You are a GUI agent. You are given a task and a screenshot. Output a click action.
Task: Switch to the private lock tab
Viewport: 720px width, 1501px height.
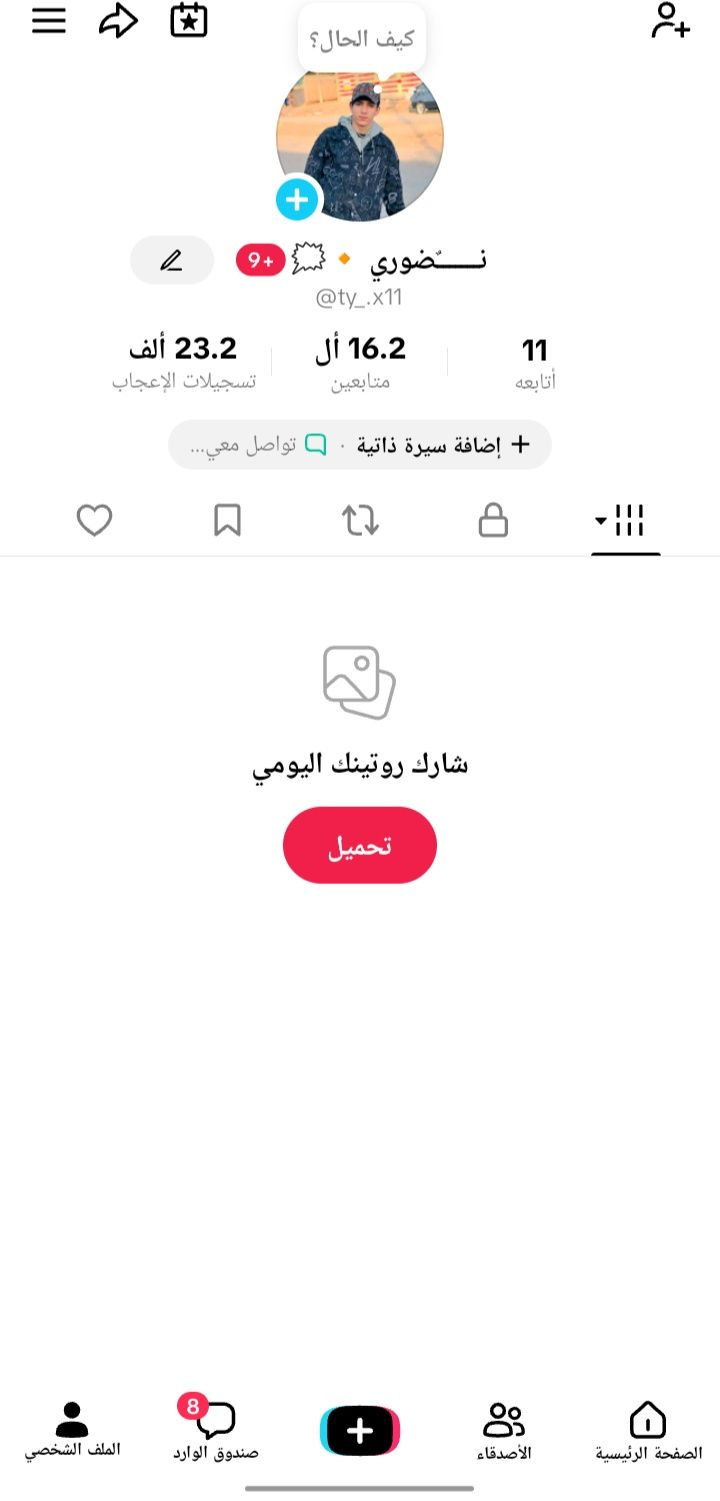click(493, 521)
